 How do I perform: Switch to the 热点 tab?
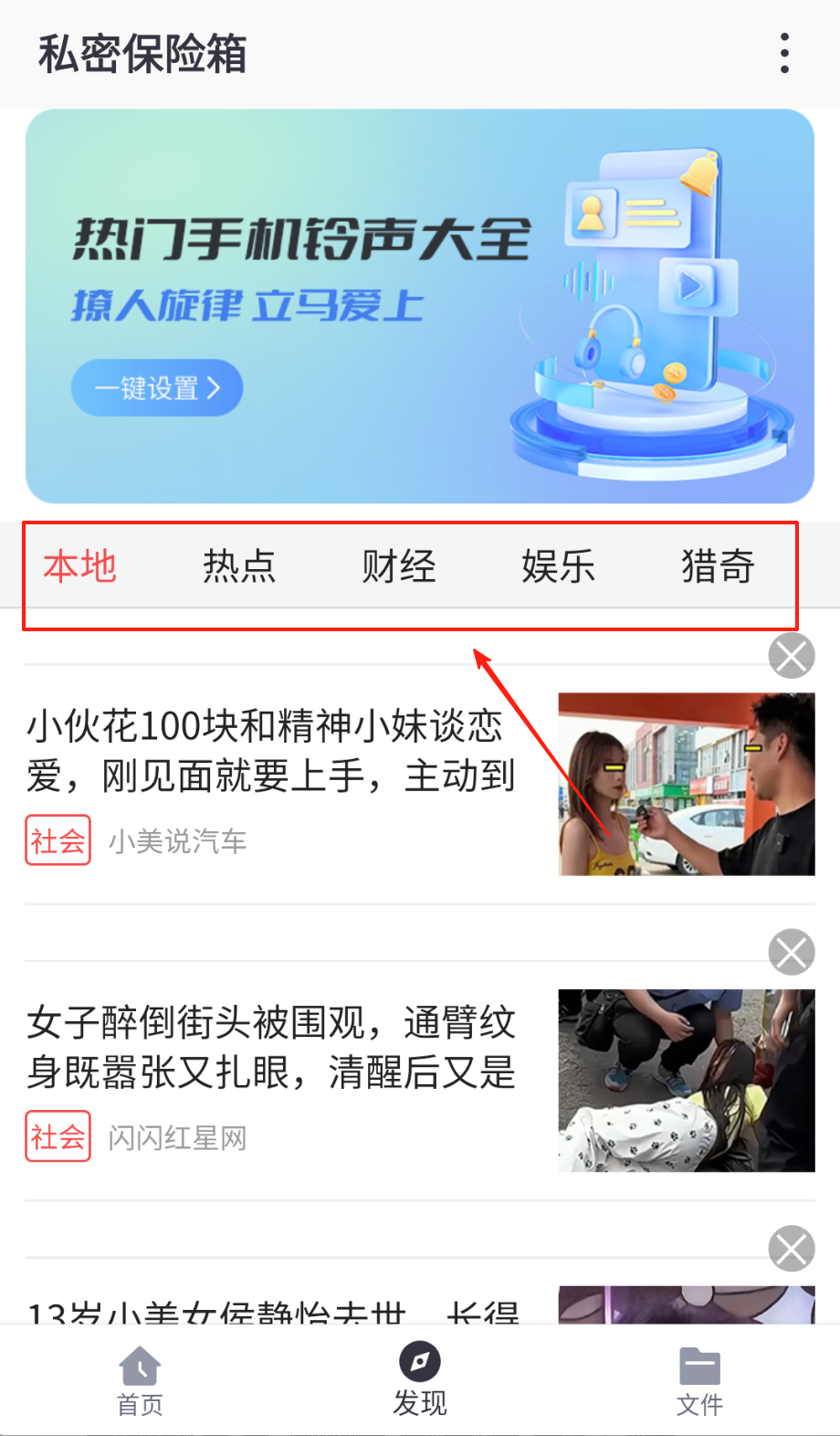click(x=239, y=566)
